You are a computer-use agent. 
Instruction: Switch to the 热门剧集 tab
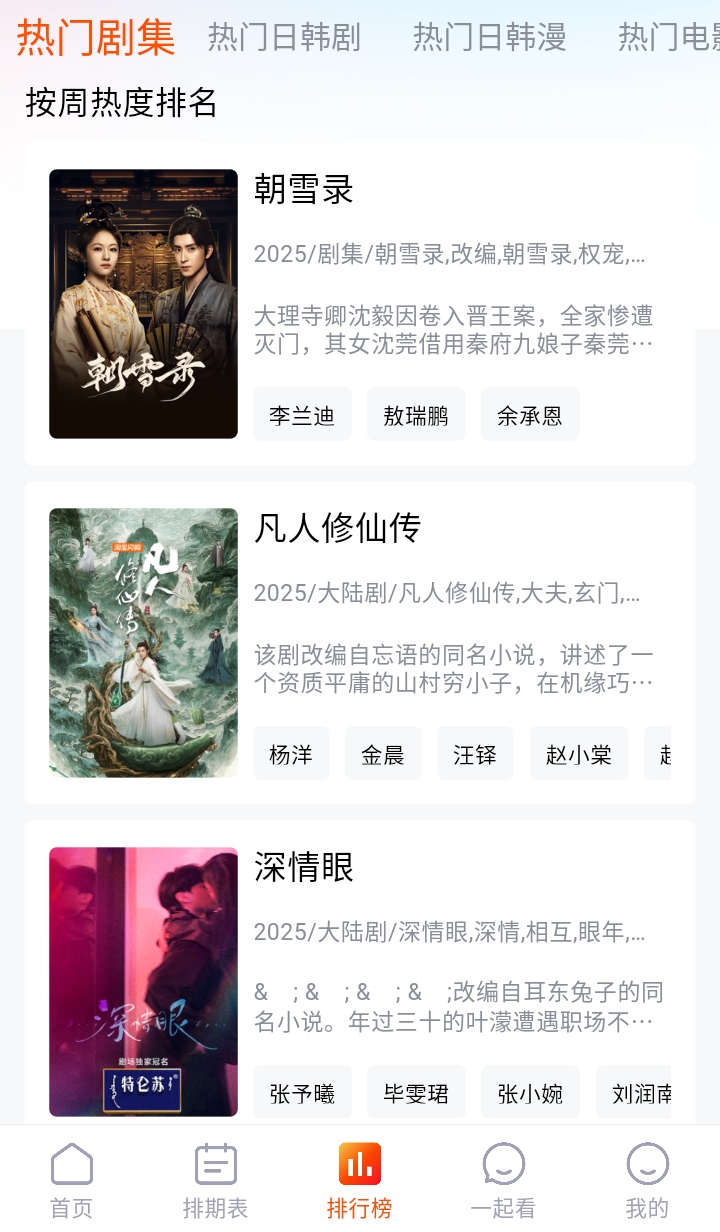pyautogui.click(x=96, y=38)
